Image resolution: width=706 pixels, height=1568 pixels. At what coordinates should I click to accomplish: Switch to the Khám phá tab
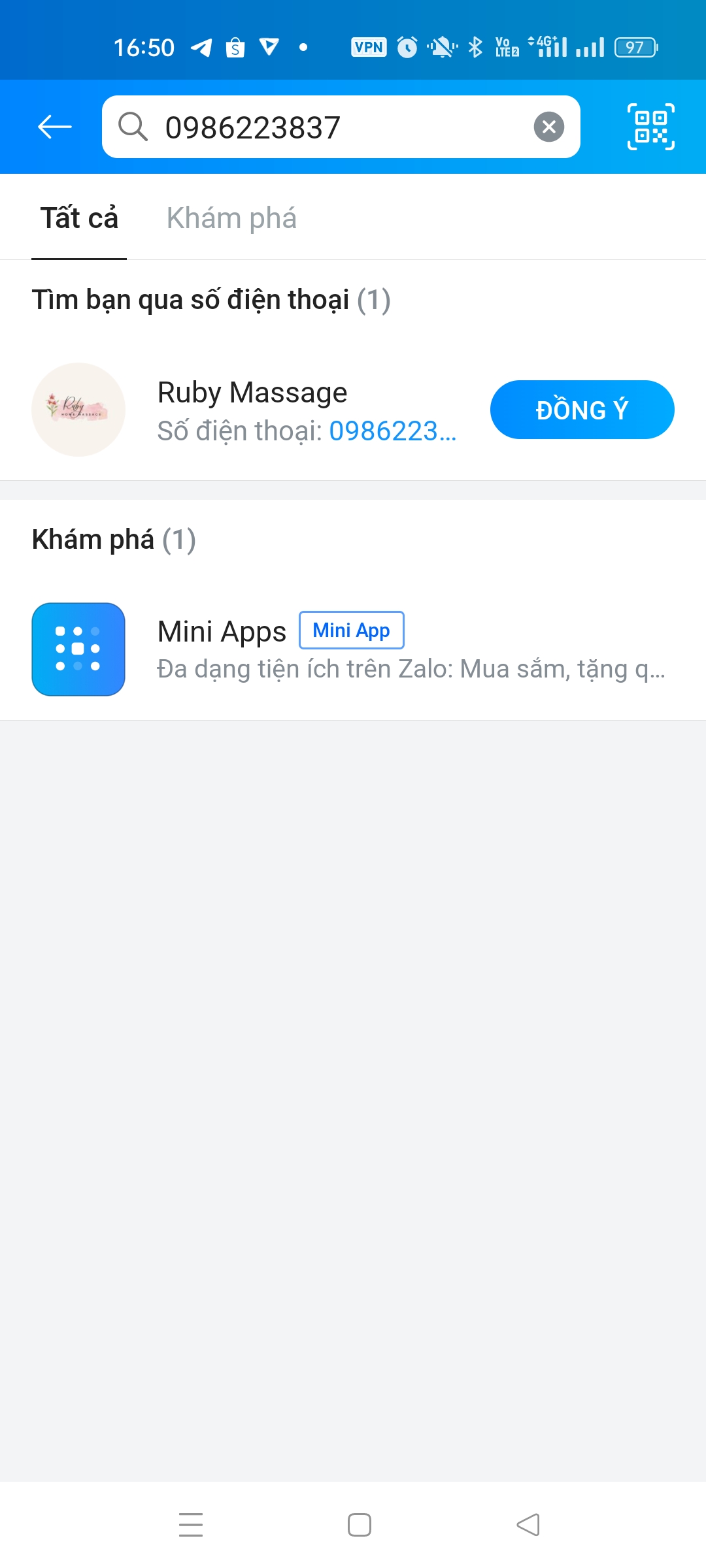pyautogui.click(x=232, y=217)
